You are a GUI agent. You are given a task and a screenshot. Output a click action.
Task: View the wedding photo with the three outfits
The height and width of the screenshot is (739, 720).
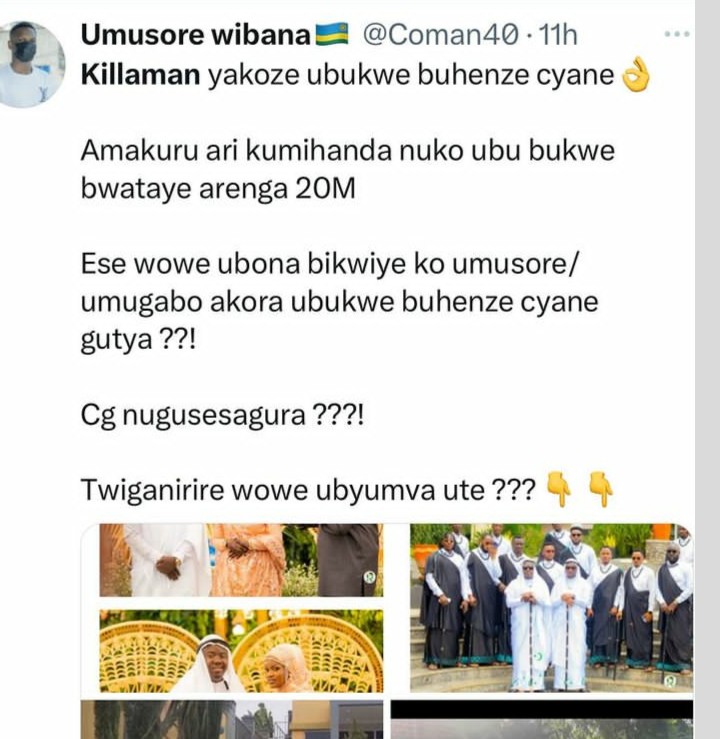240,559
